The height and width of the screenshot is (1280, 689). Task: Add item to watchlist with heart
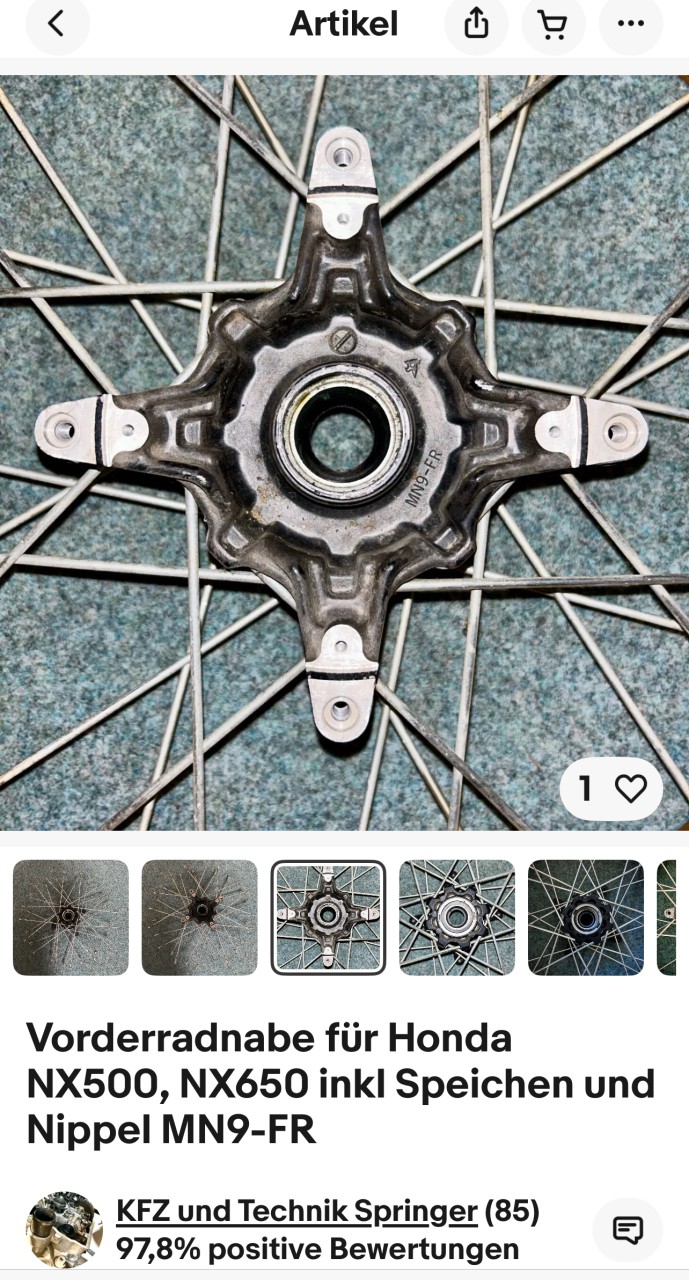pyautogui.click(x=630, y=789)
